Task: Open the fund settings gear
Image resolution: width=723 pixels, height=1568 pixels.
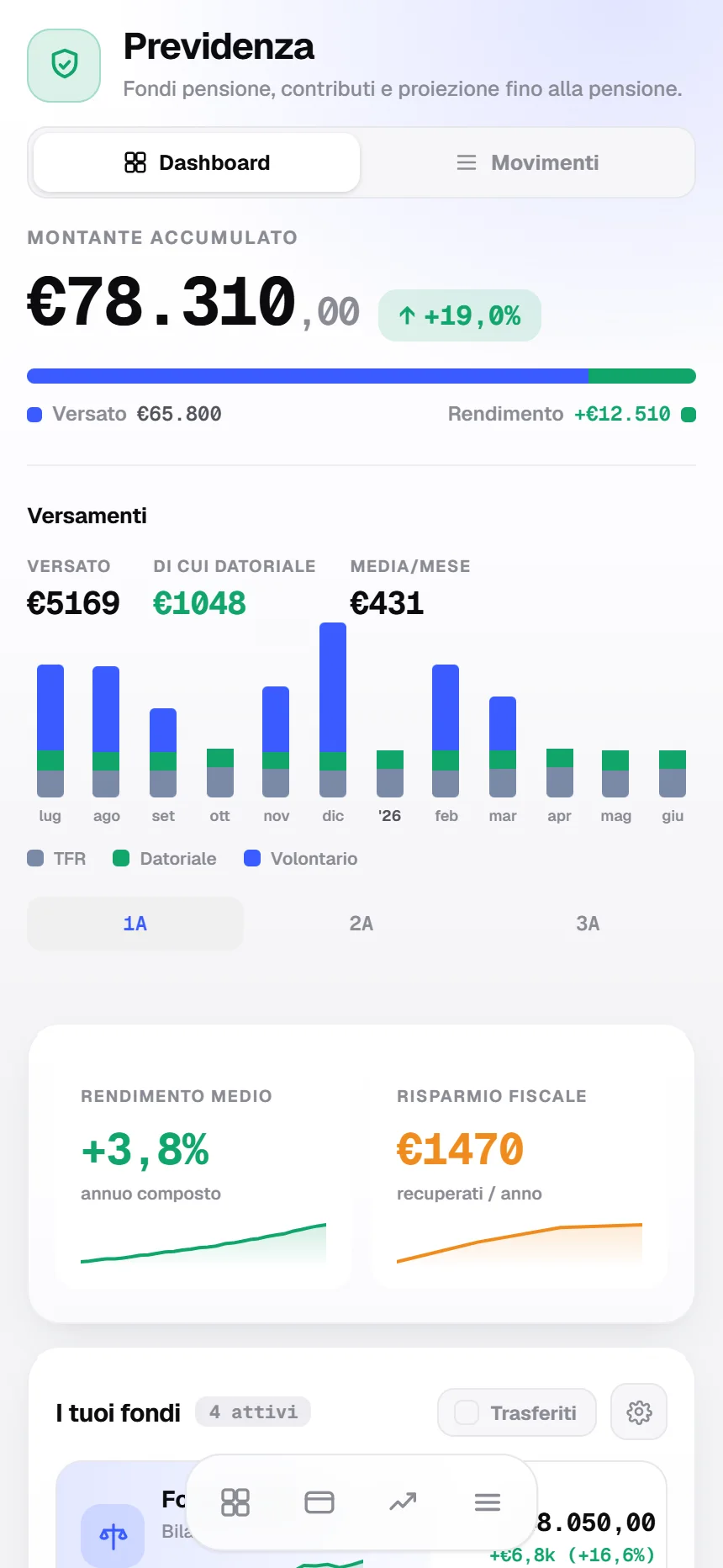Action: pos(639,1412)
